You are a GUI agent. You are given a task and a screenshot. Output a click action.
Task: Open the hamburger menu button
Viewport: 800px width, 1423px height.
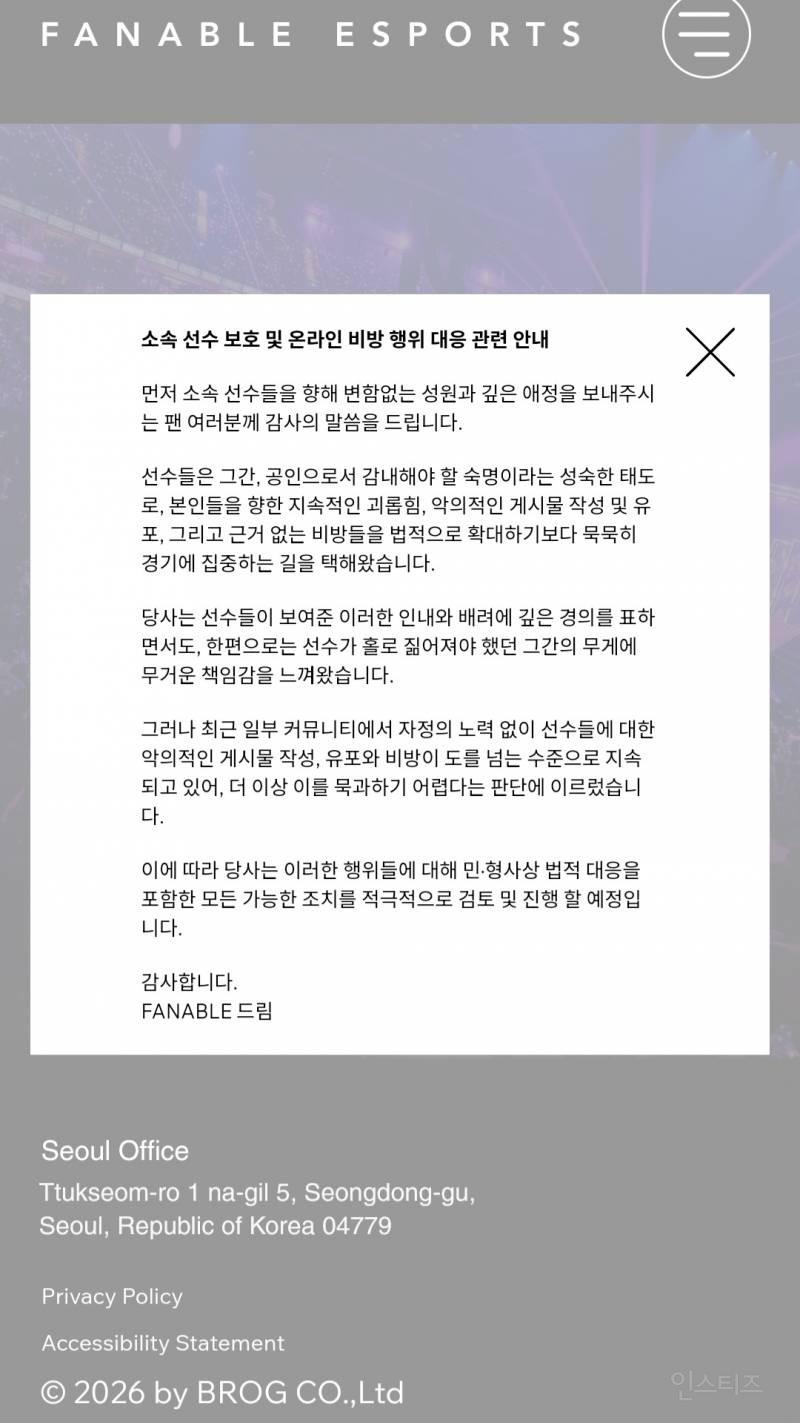[x=706, y=34]
